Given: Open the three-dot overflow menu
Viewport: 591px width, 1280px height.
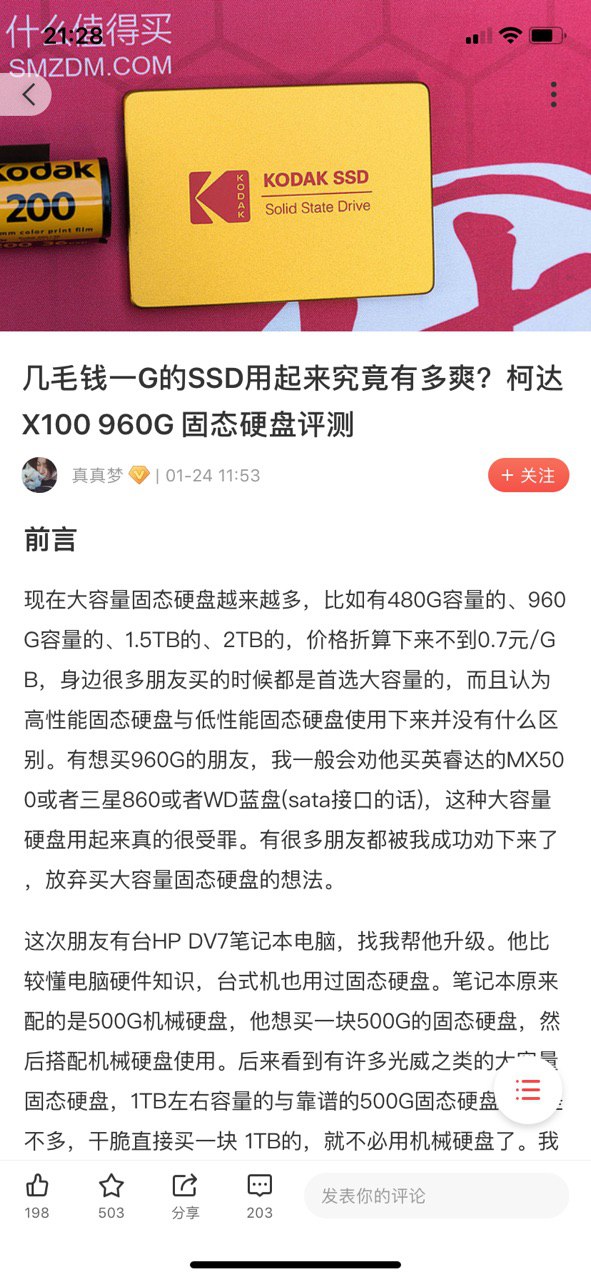Looking at the screenshot, I should click(x=553, y=95).
